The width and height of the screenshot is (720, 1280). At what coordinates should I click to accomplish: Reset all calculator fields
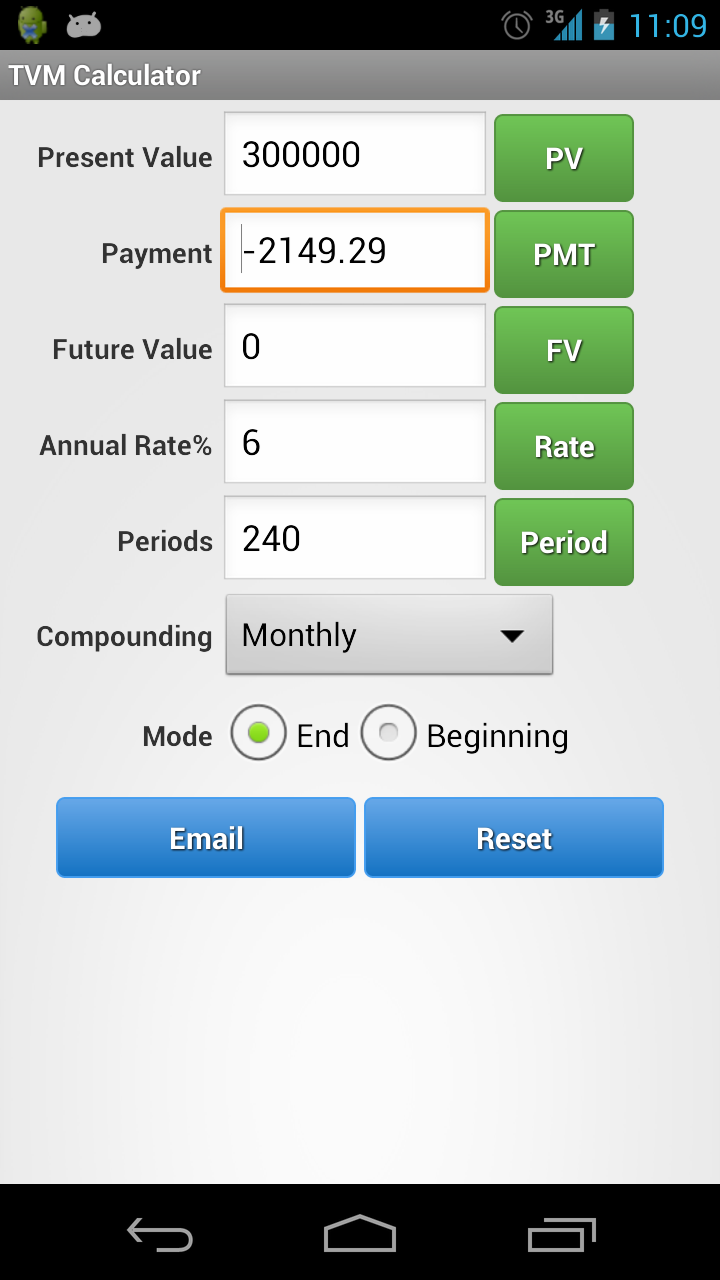514,838
